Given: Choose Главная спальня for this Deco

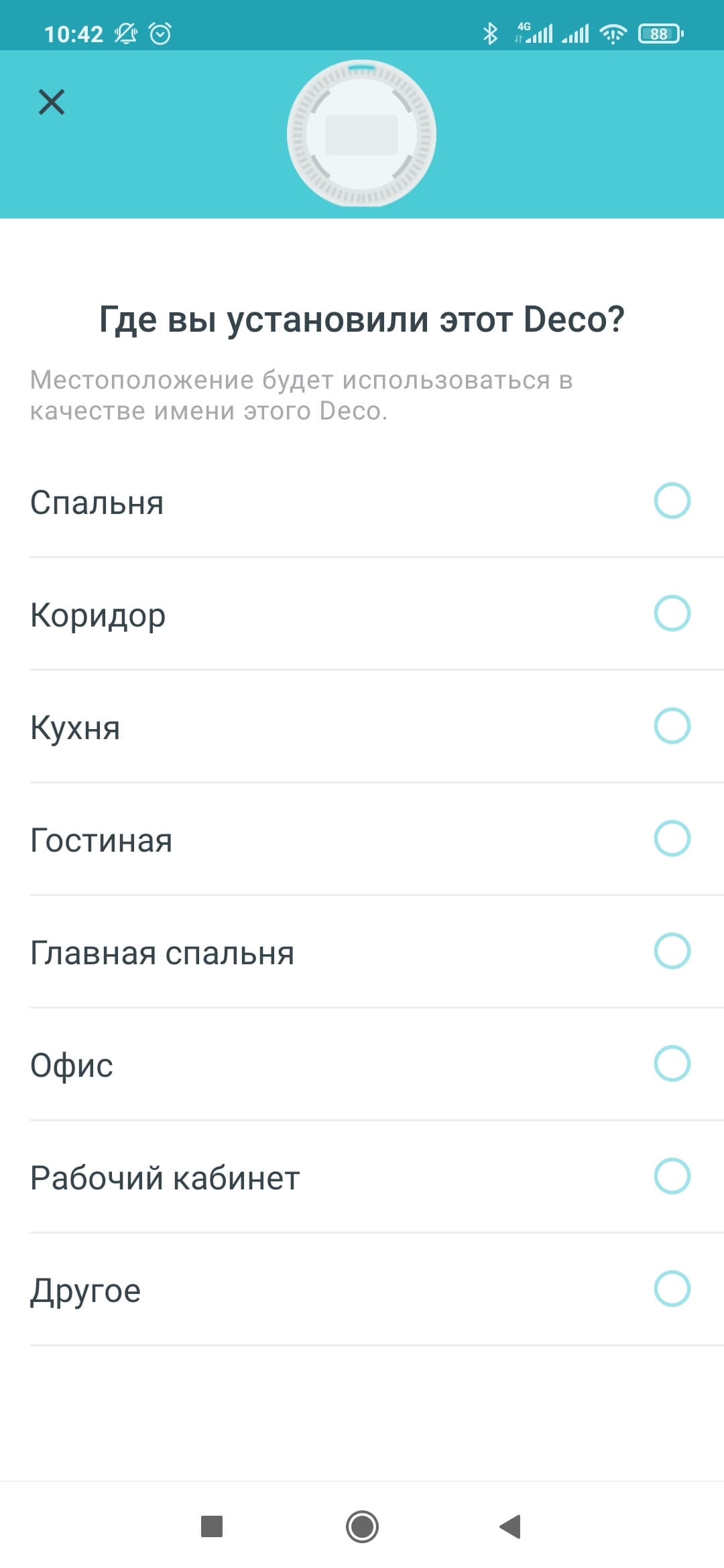Looking at the screenshot, I should (x=672, y=951).
